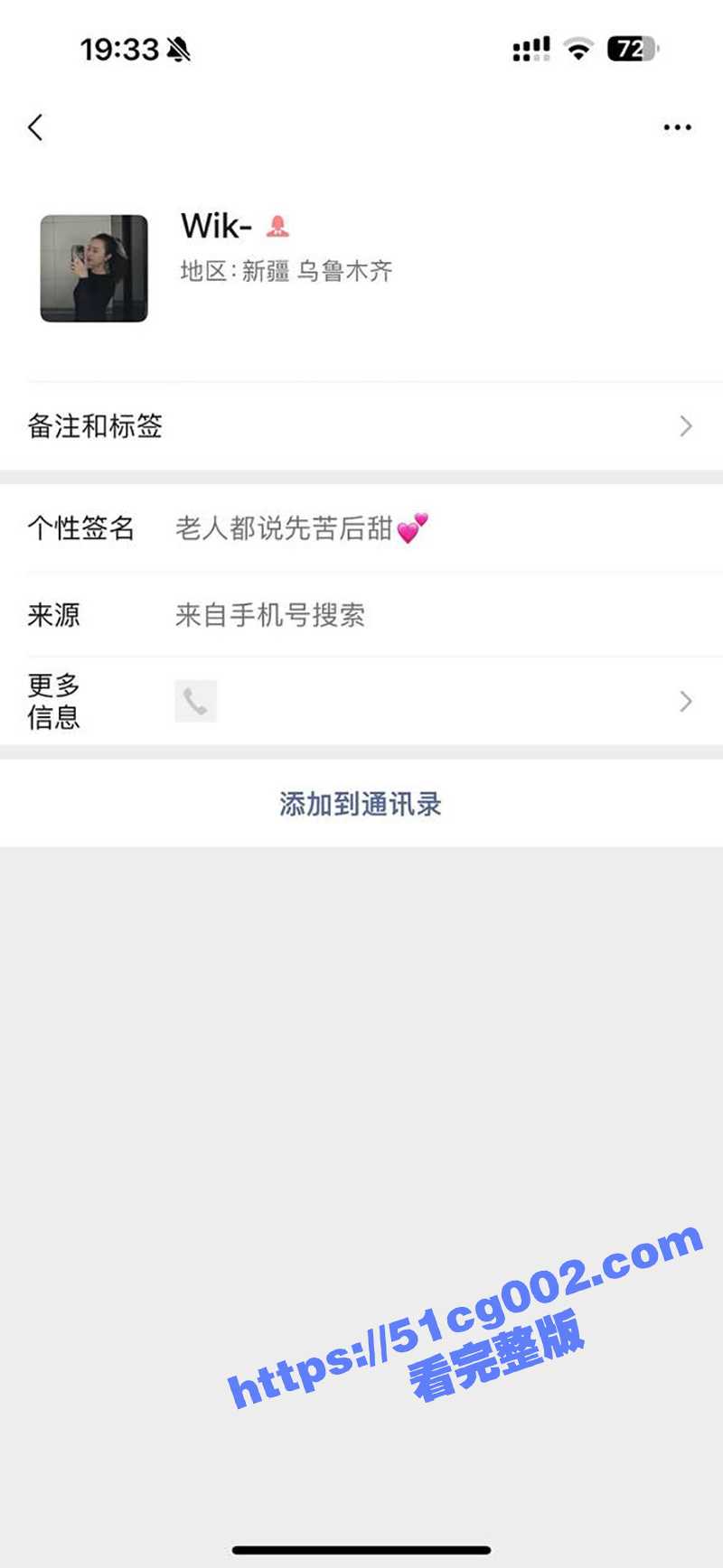Open the 更多信息 row
This screenshot has height=1568, width=723.
coord(361,701)
